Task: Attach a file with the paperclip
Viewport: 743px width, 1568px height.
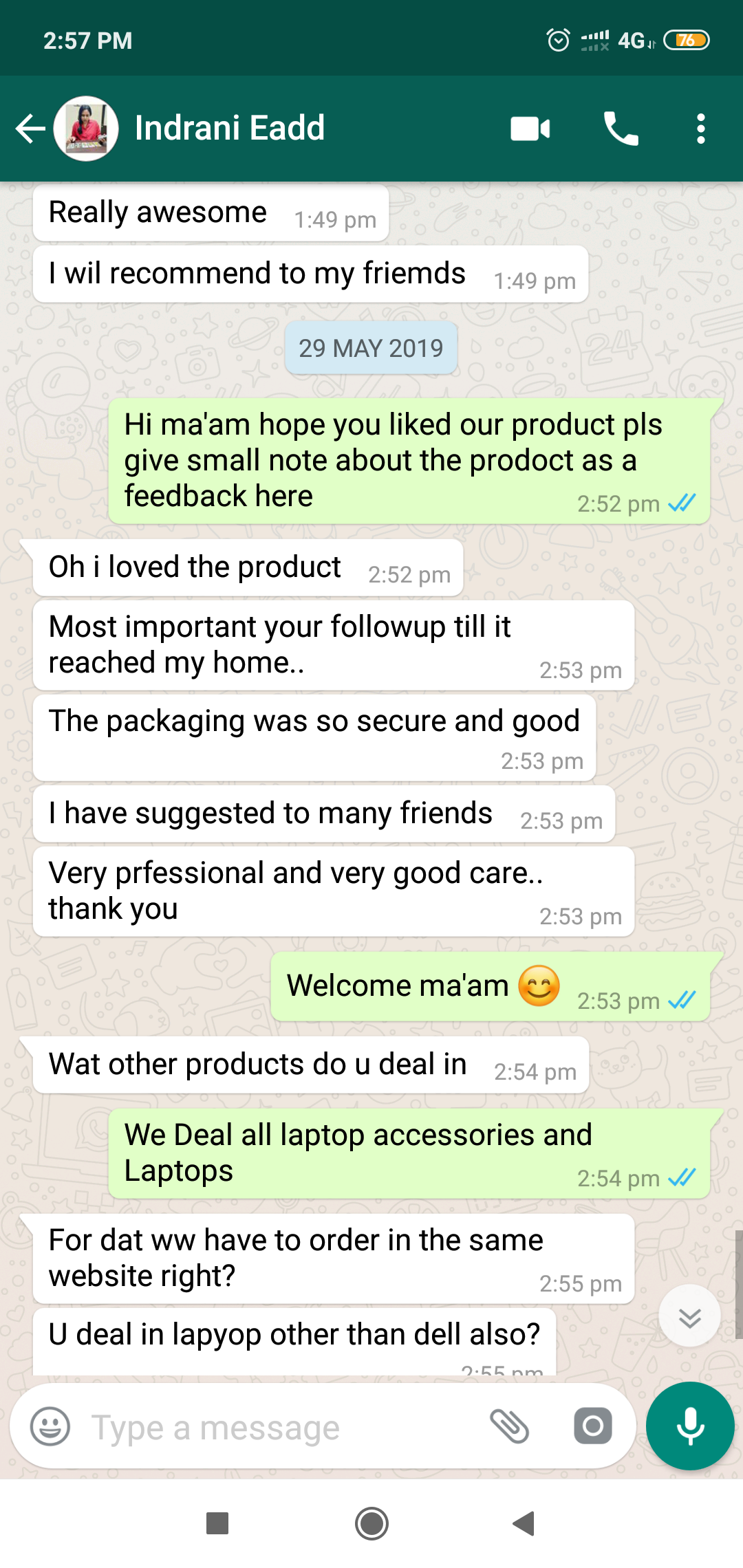Action: pos(509,1426)
